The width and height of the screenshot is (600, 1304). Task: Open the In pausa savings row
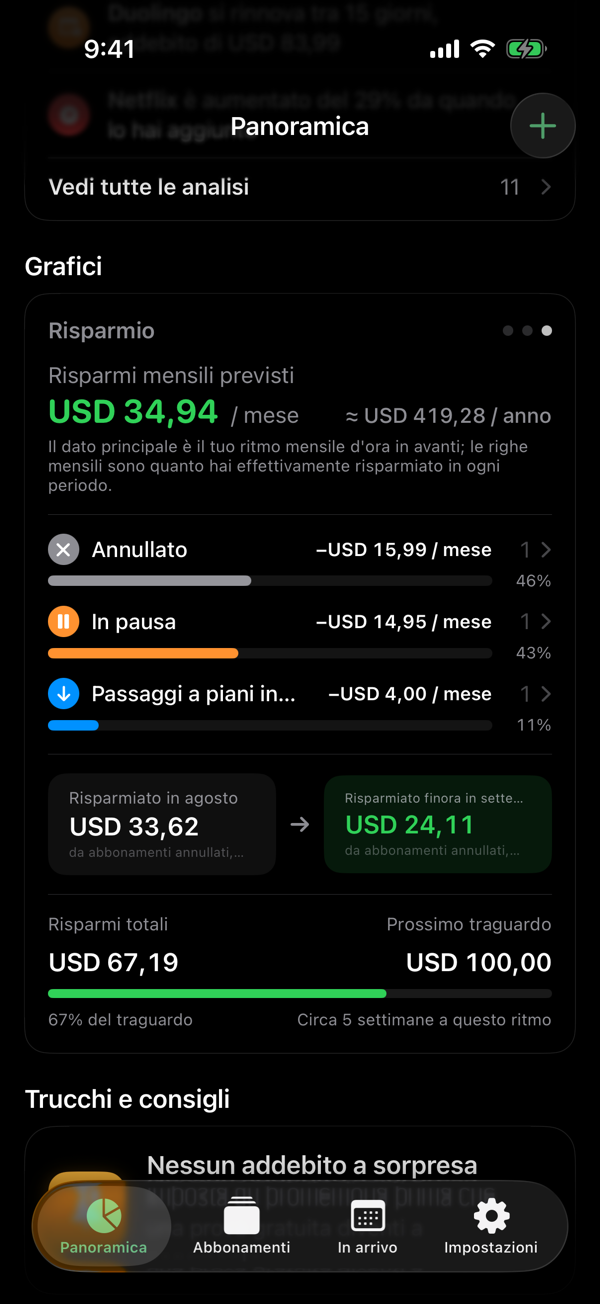[x=300, y=634]
